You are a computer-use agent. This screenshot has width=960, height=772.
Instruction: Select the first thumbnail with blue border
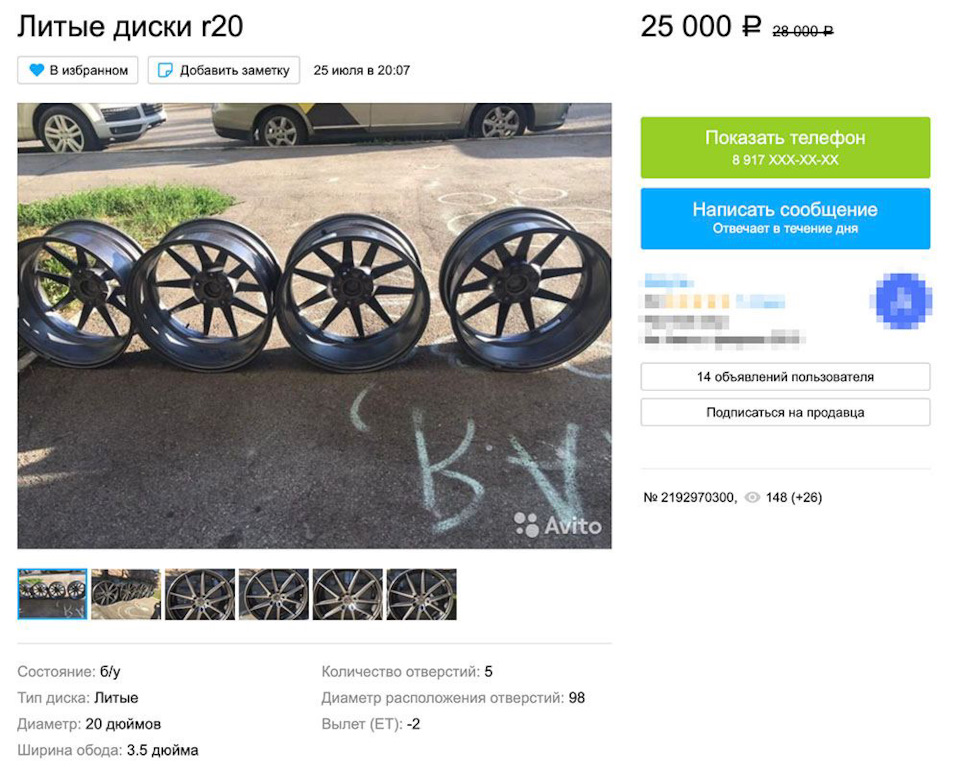[x=52, y=594]
